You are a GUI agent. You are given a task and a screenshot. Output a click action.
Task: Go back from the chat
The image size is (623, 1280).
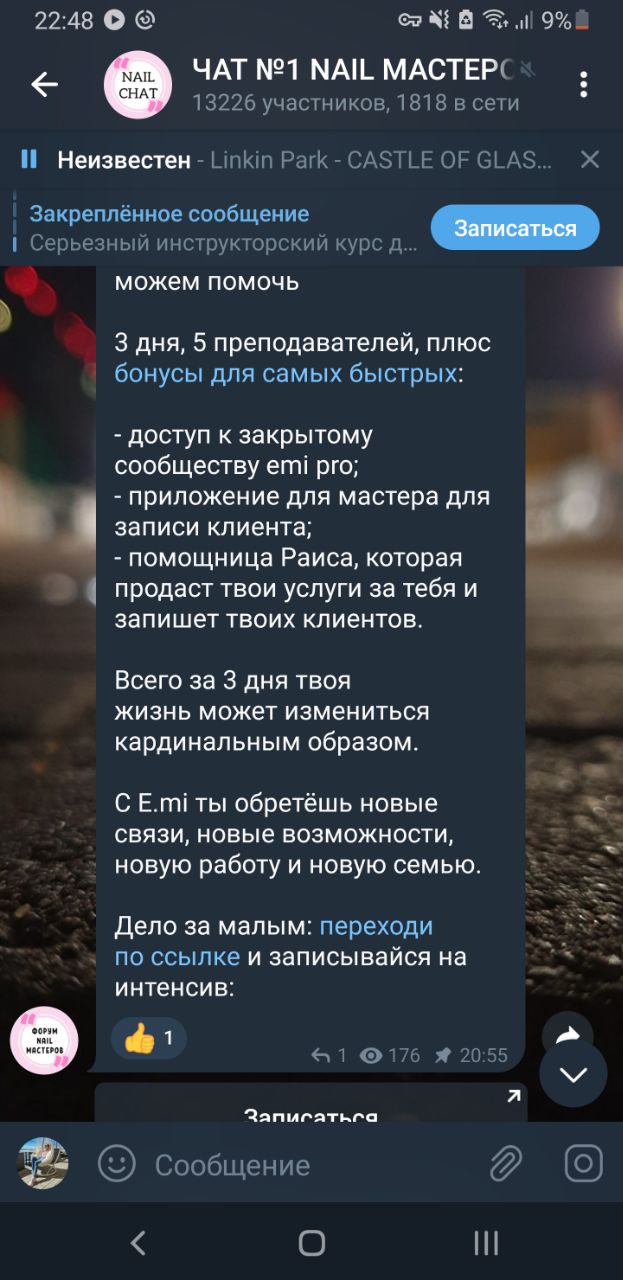point(45,85)
